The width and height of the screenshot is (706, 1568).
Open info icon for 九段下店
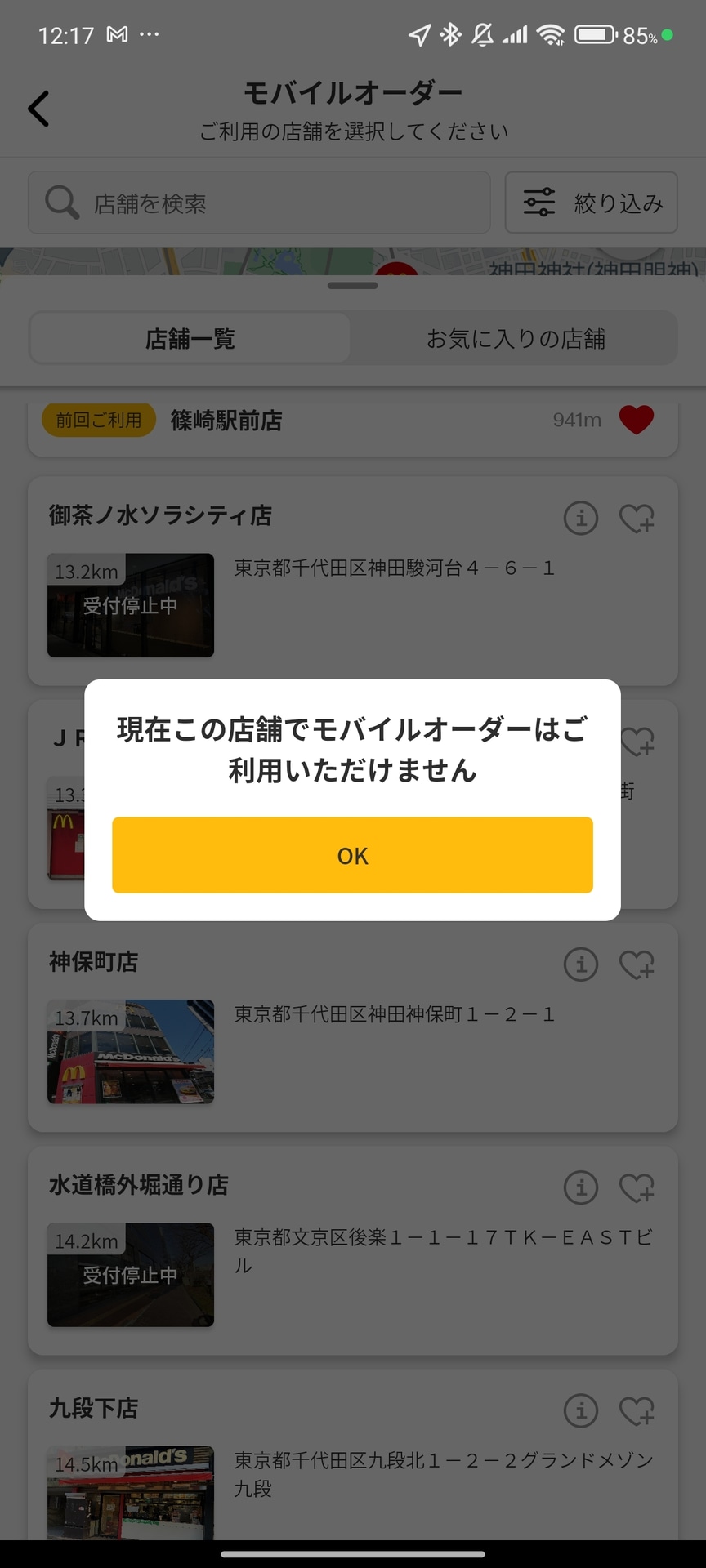pyautogui.click(x=580, y=1410)
